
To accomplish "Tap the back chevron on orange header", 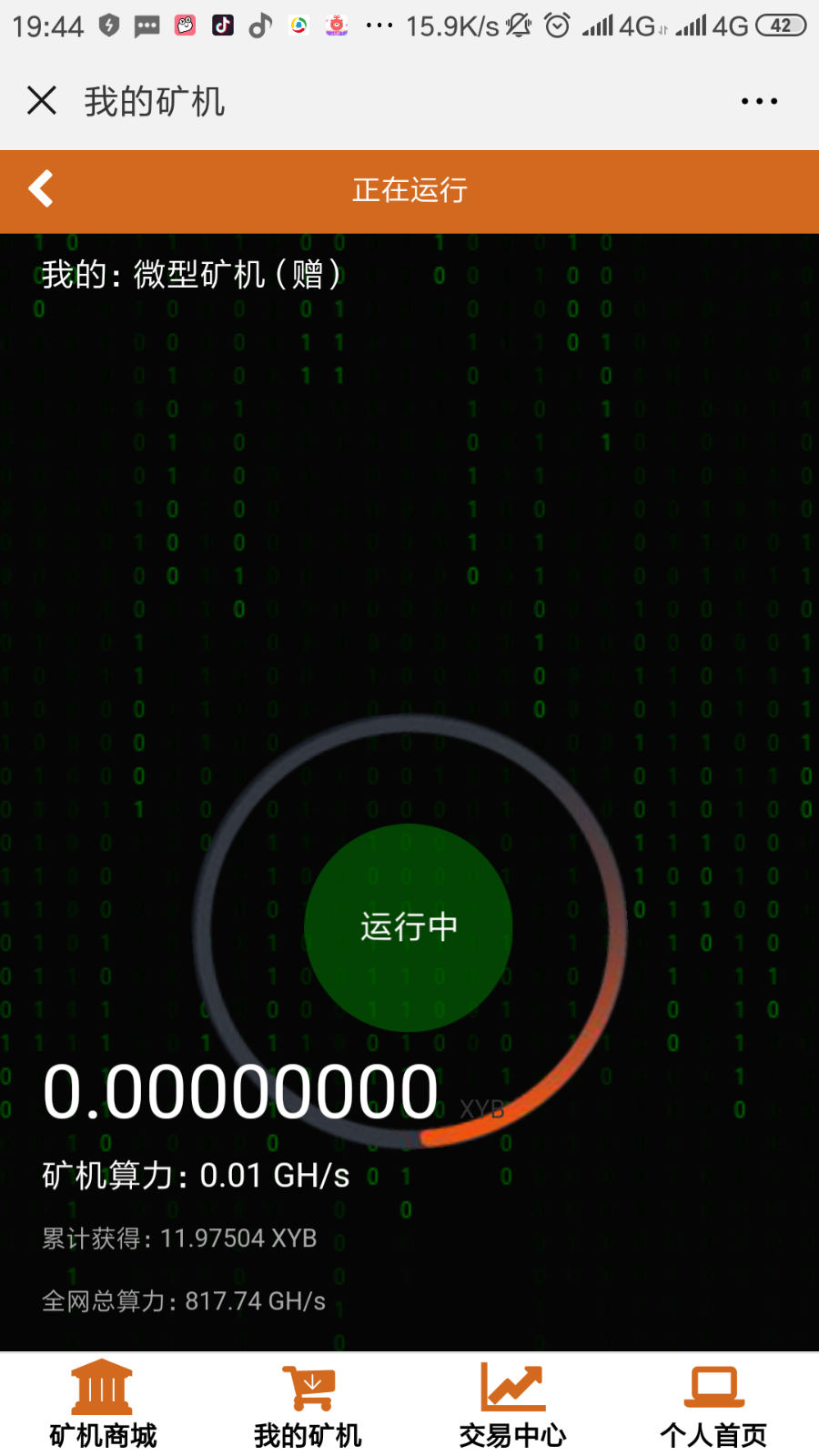I will pos(41,190).
